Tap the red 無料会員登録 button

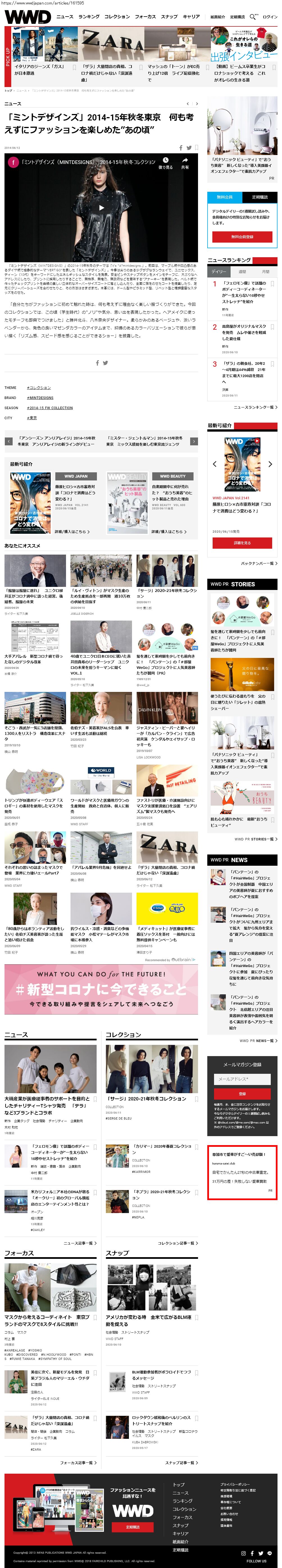point(242,237)
